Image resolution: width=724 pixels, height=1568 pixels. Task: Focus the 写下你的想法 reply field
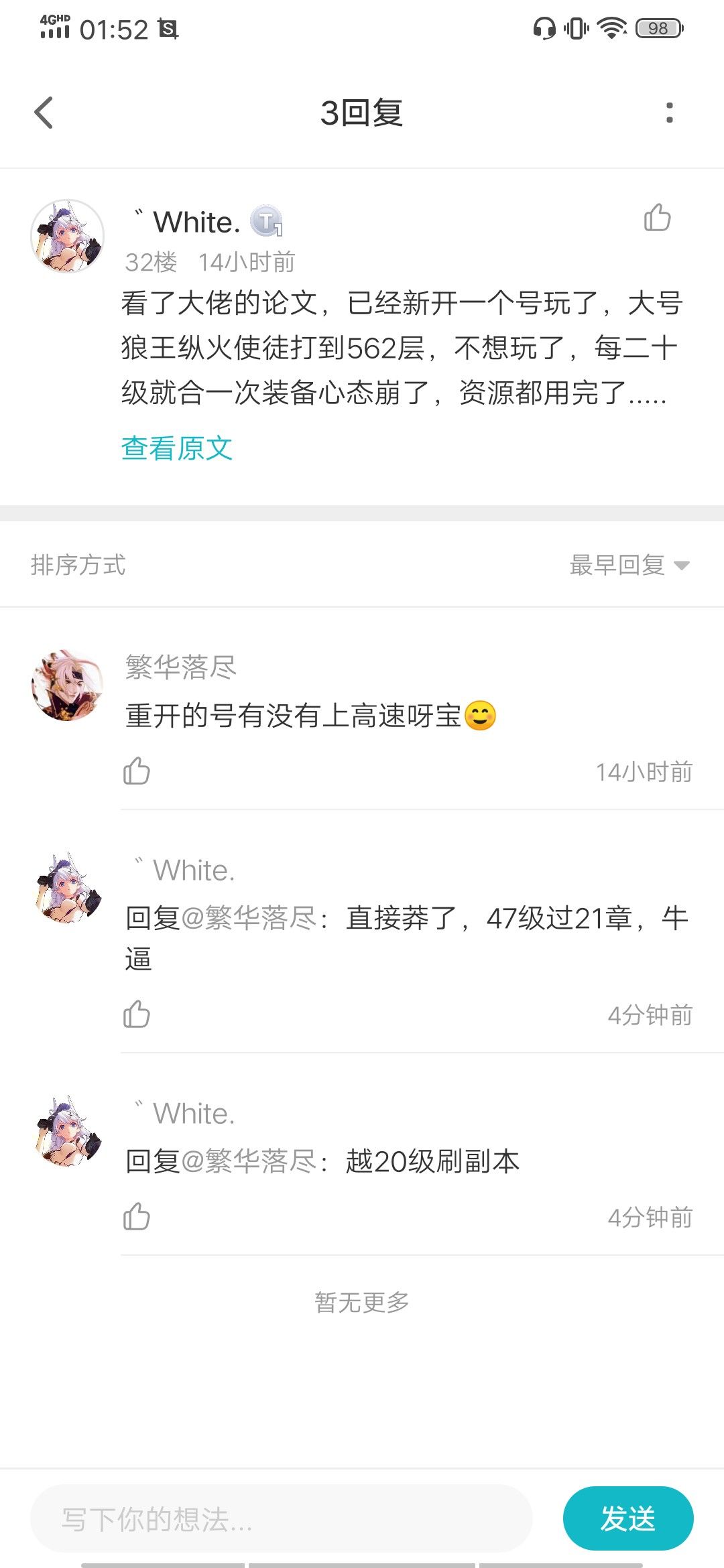(x=282, y=1519)
